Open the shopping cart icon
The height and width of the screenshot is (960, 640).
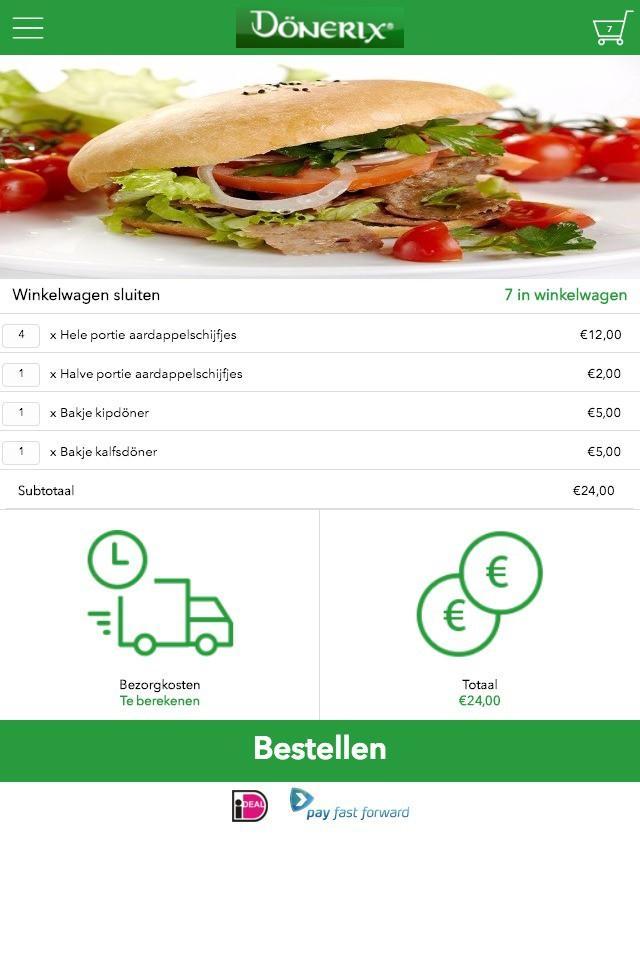point(611,29)
